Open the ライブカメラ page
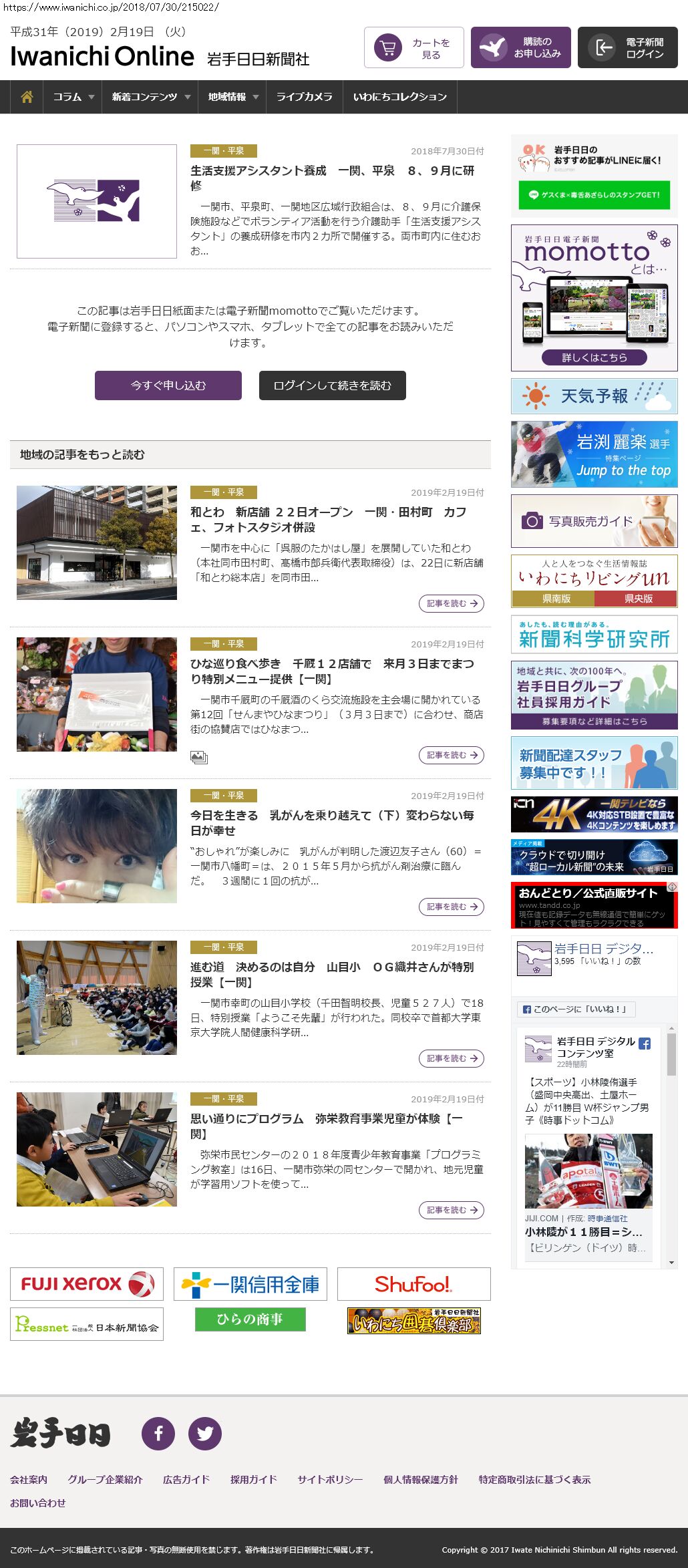The width and height of the screenshot is (688, 1568). (x=304, y=97)
